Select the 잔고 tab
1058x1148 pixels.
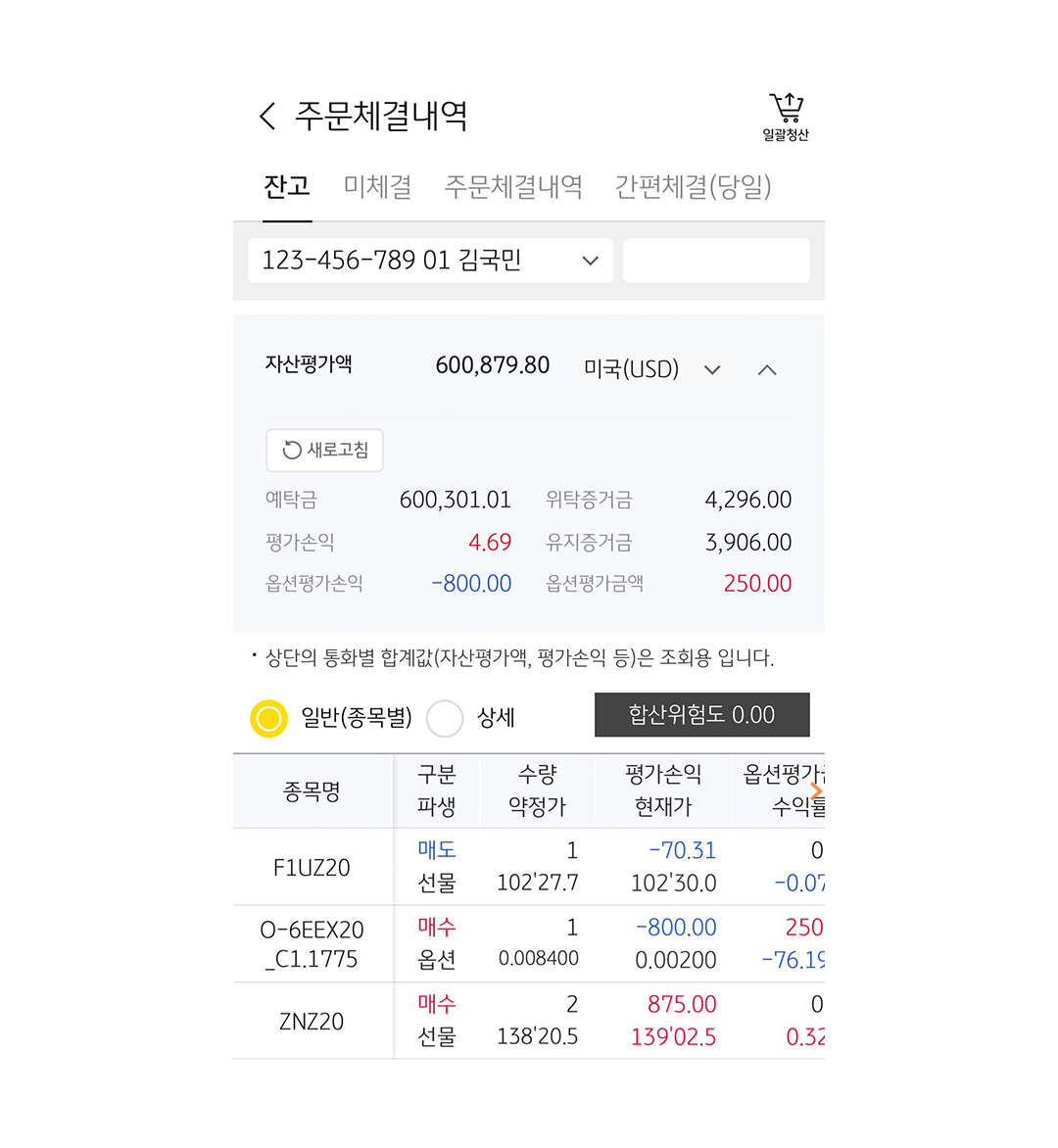pos(287,186)
